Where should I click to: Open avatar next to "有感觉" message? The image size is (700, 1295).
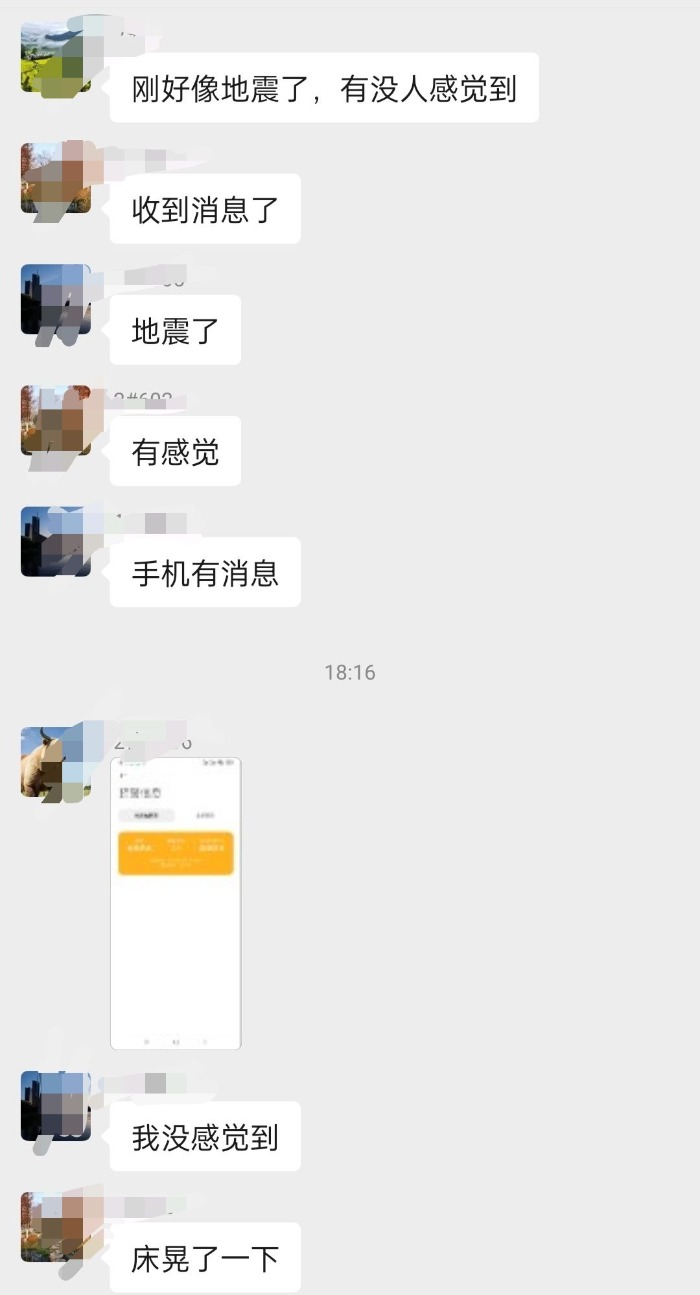[x=56, y=421]
